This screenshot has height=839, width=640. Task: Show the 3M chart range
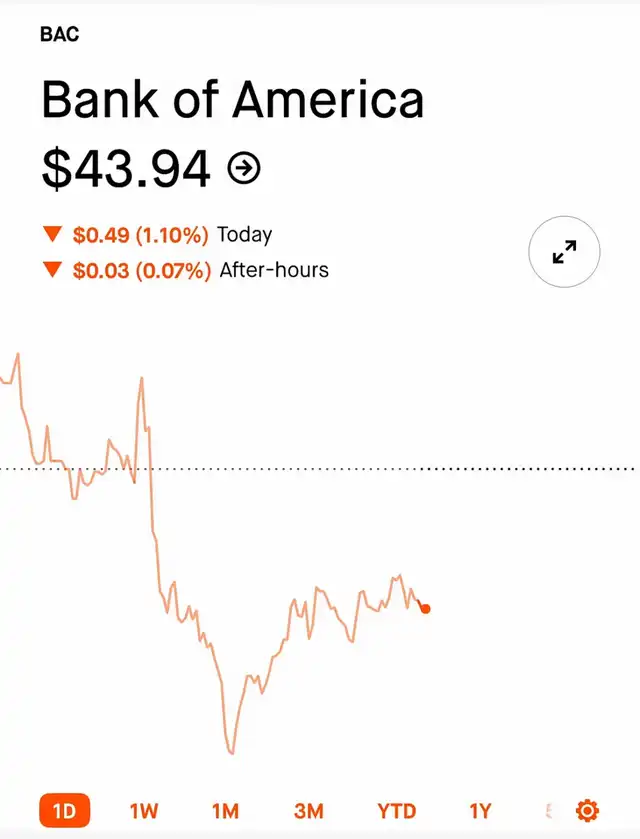point(309,810)
